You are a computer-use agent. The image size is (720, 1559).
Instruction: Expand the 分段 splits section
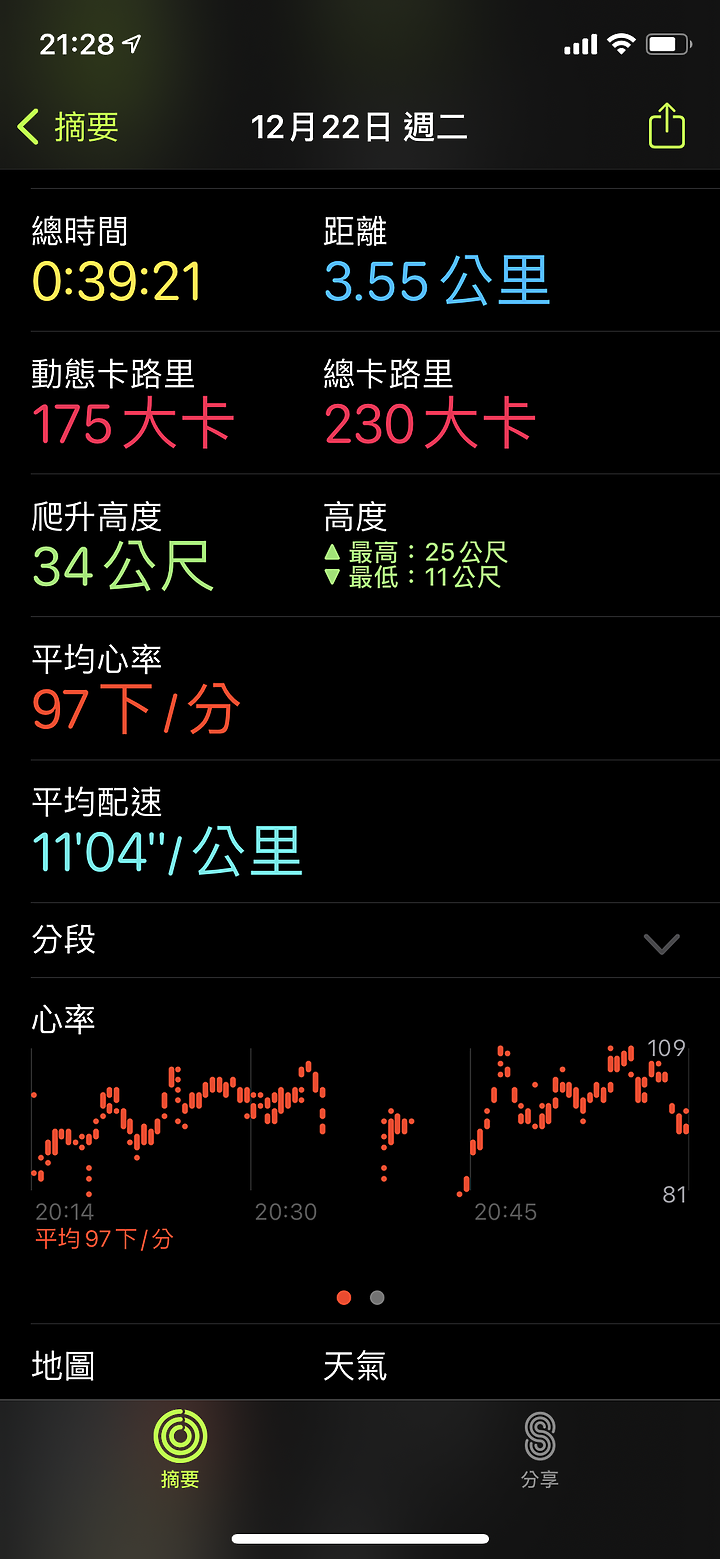pyautogui.click(x=360, y=941)
